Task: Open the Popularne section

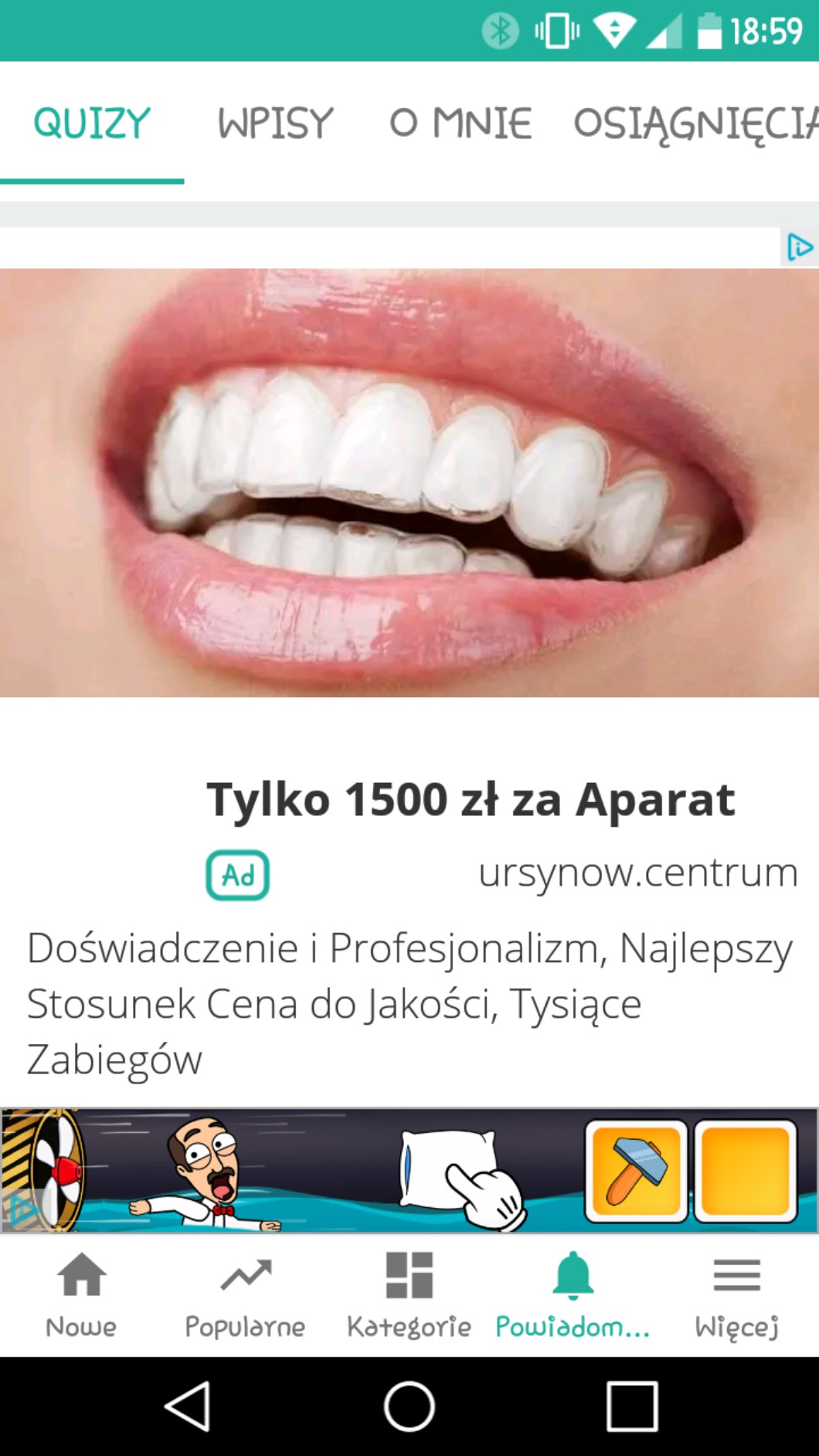Action: pos(245,1295)
